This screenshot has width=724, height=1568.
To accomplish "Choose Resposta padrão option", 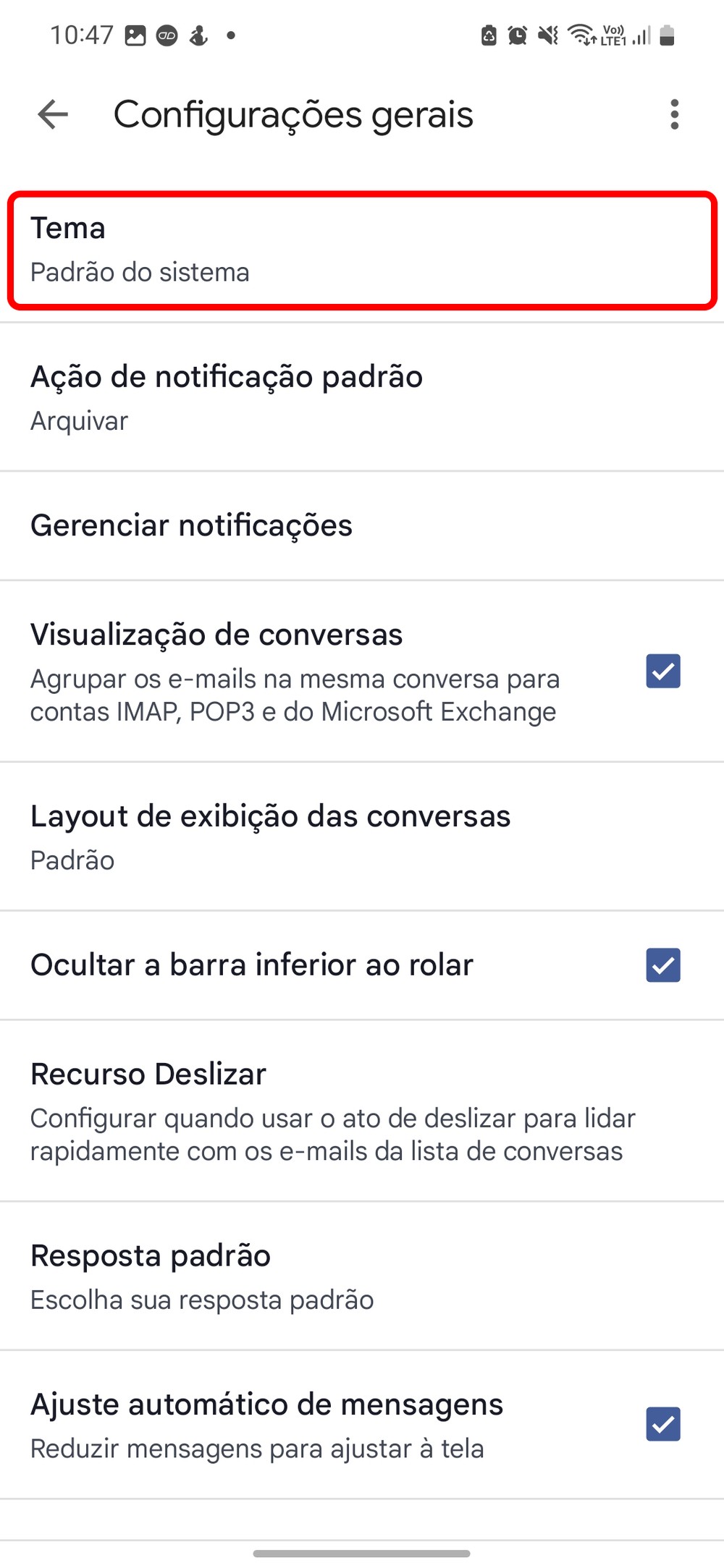I will [x=362, y=1276].
